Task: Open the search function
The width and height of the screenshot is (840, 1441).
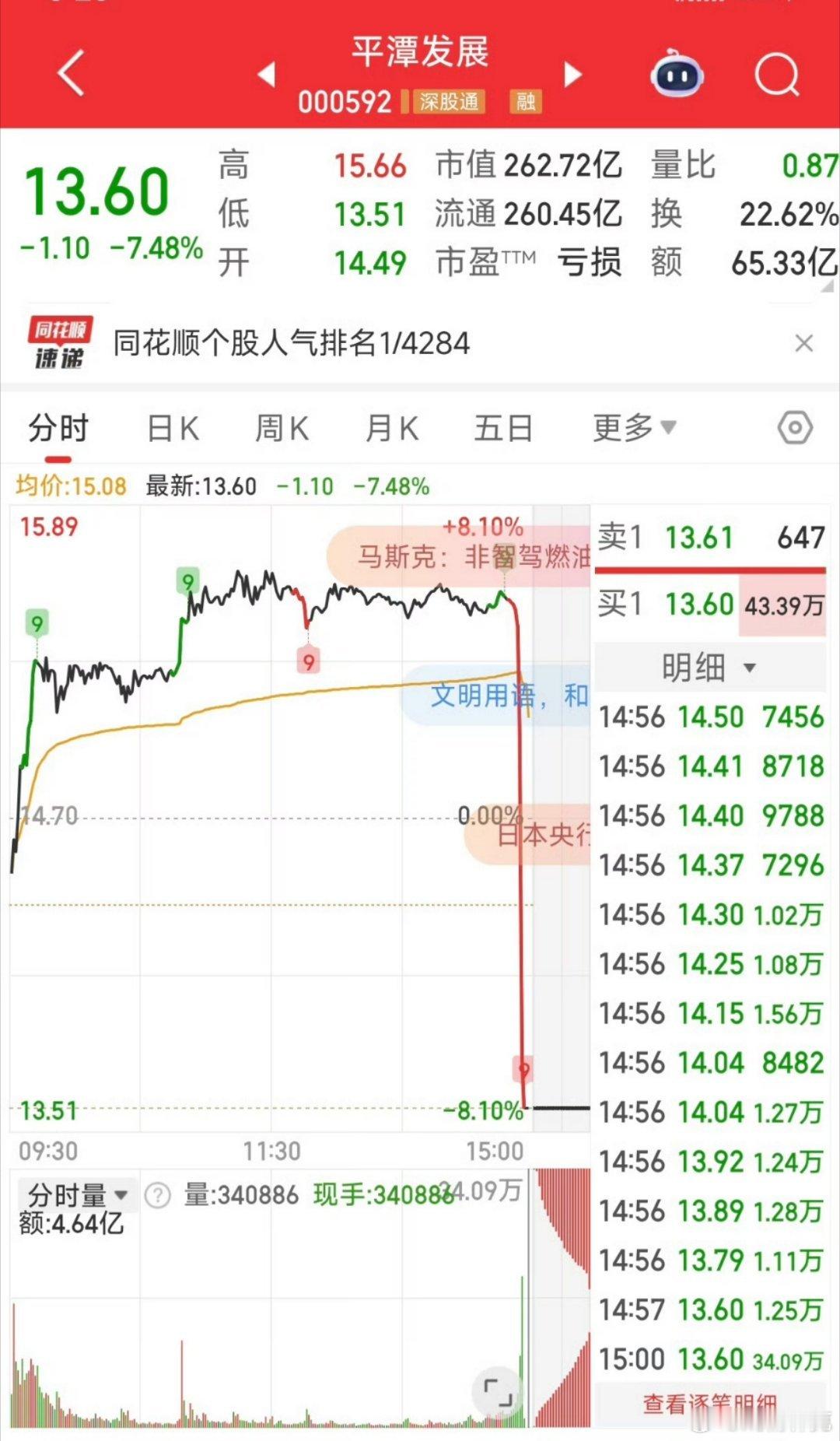Action: pos(774,74)
